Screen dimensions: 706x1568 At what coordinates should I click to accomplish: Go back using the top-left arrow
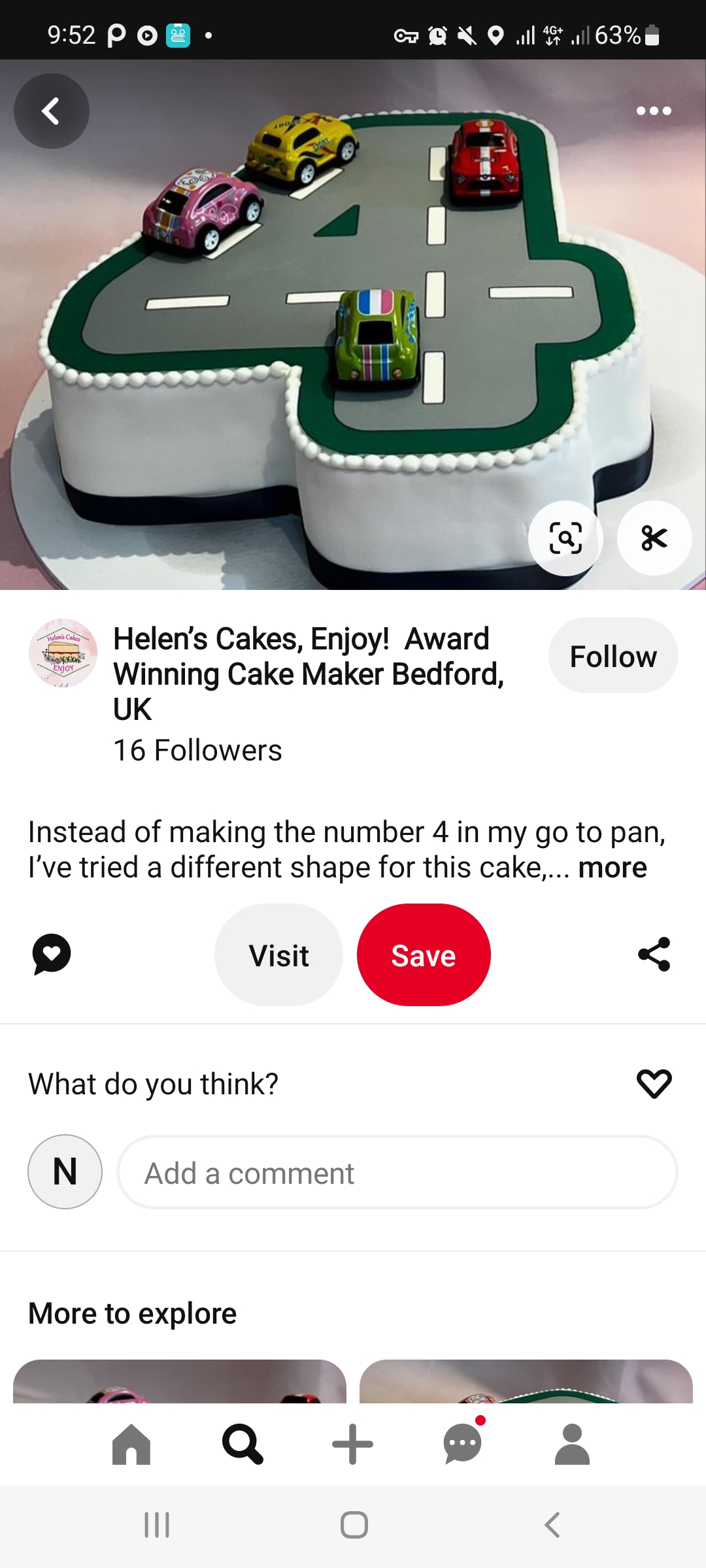coord(51,111)
